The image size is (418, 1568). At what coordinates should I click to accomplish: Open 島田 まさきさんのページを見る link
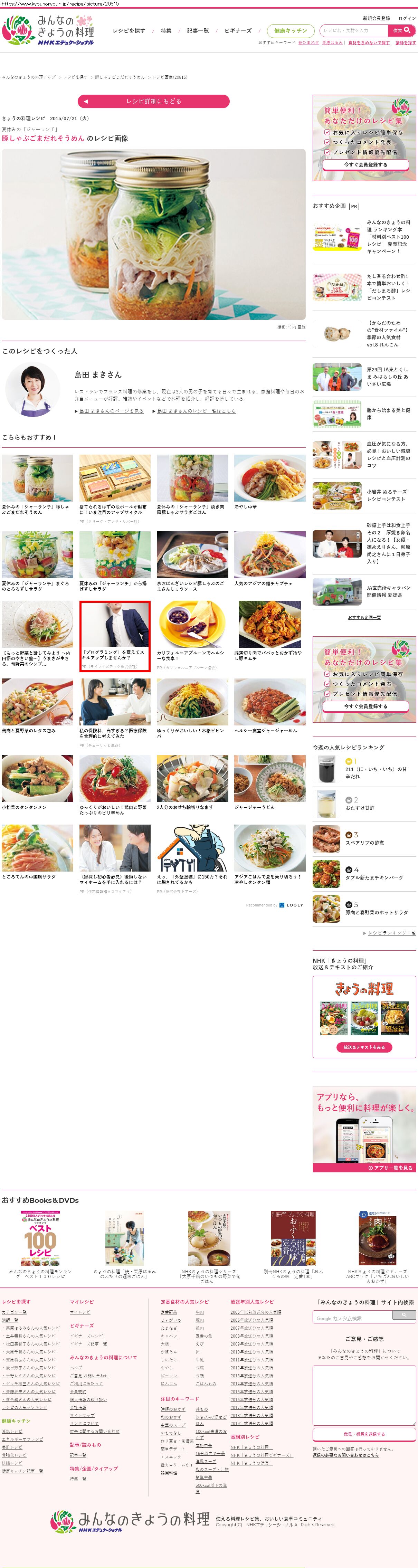tap(111, 411)
